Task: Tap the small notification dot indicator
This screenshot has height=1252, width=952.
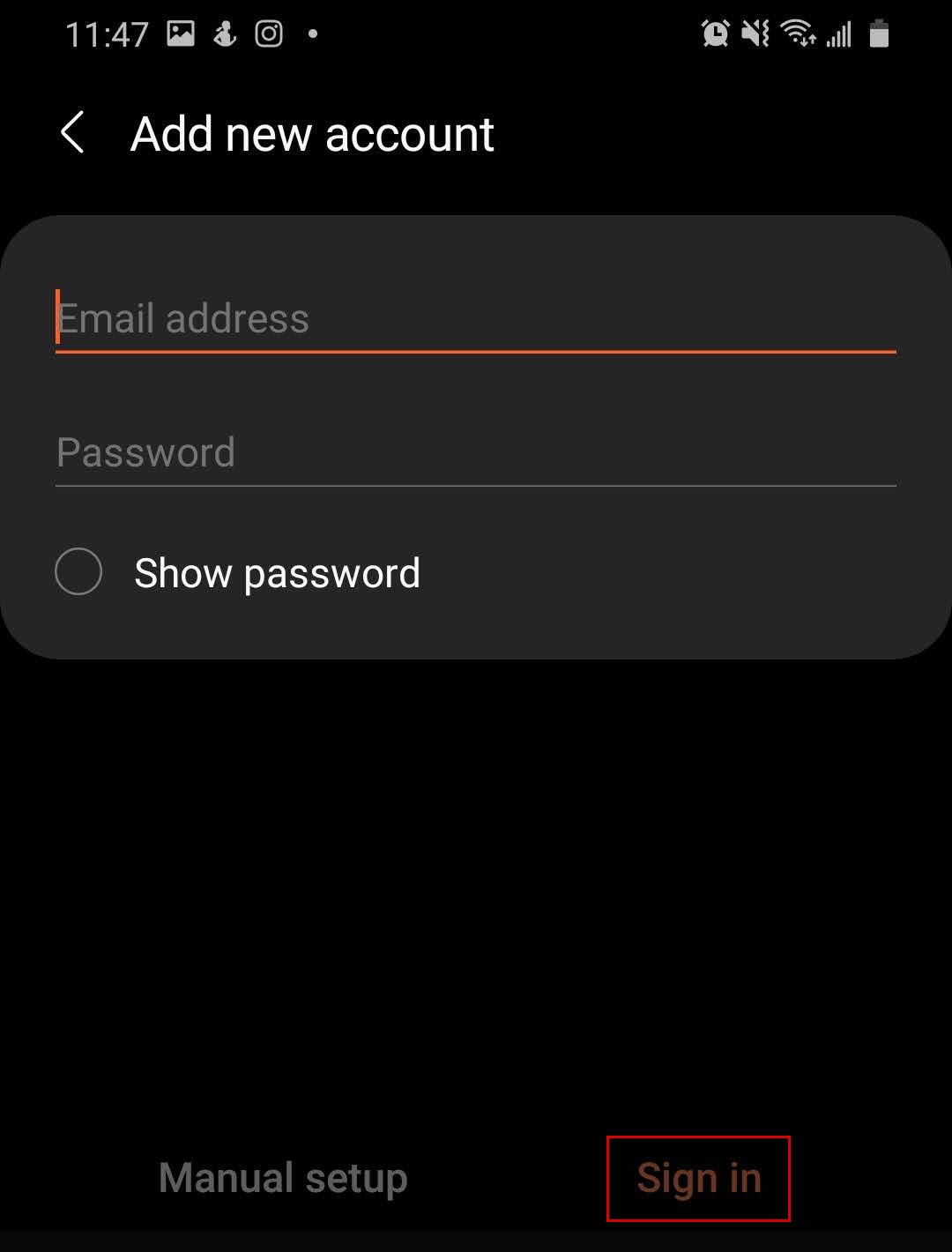Action: (312, 35)
